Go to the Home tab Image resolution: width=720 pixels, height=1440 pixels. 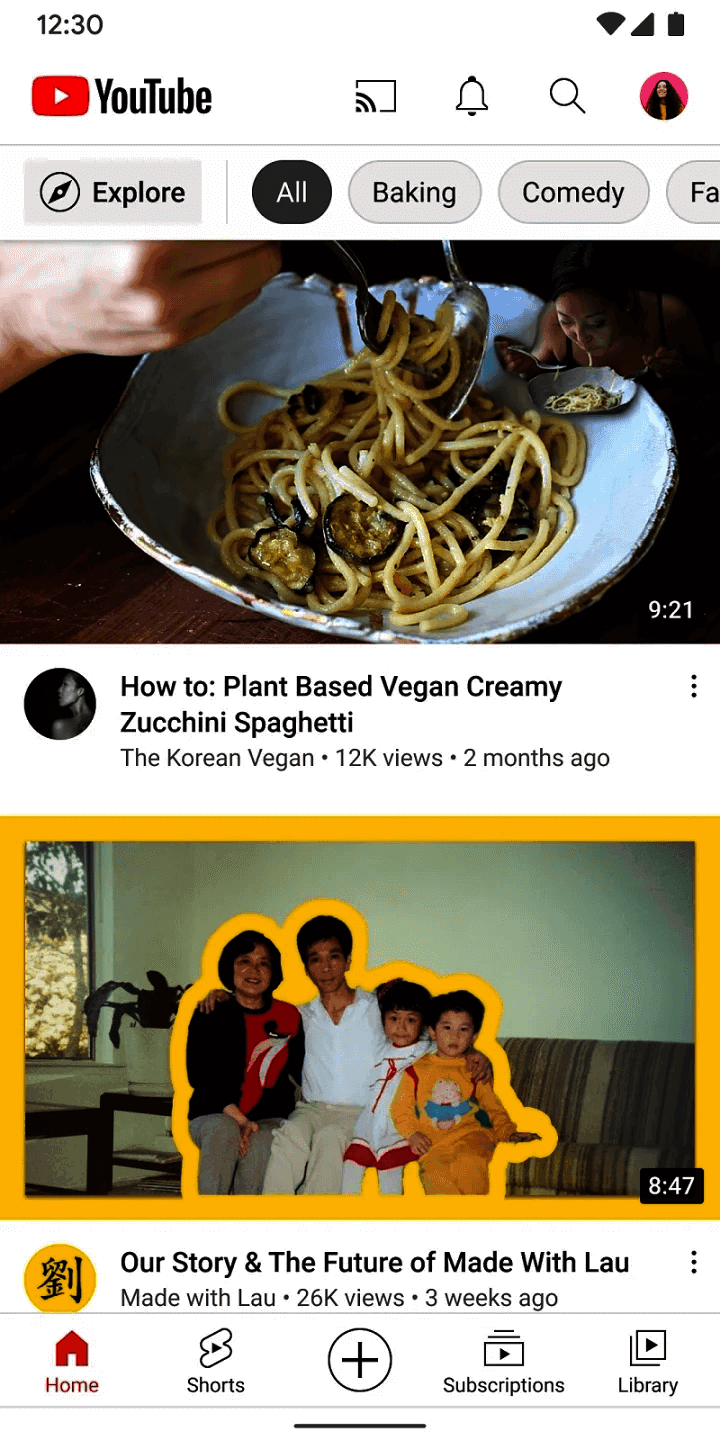72,1361
